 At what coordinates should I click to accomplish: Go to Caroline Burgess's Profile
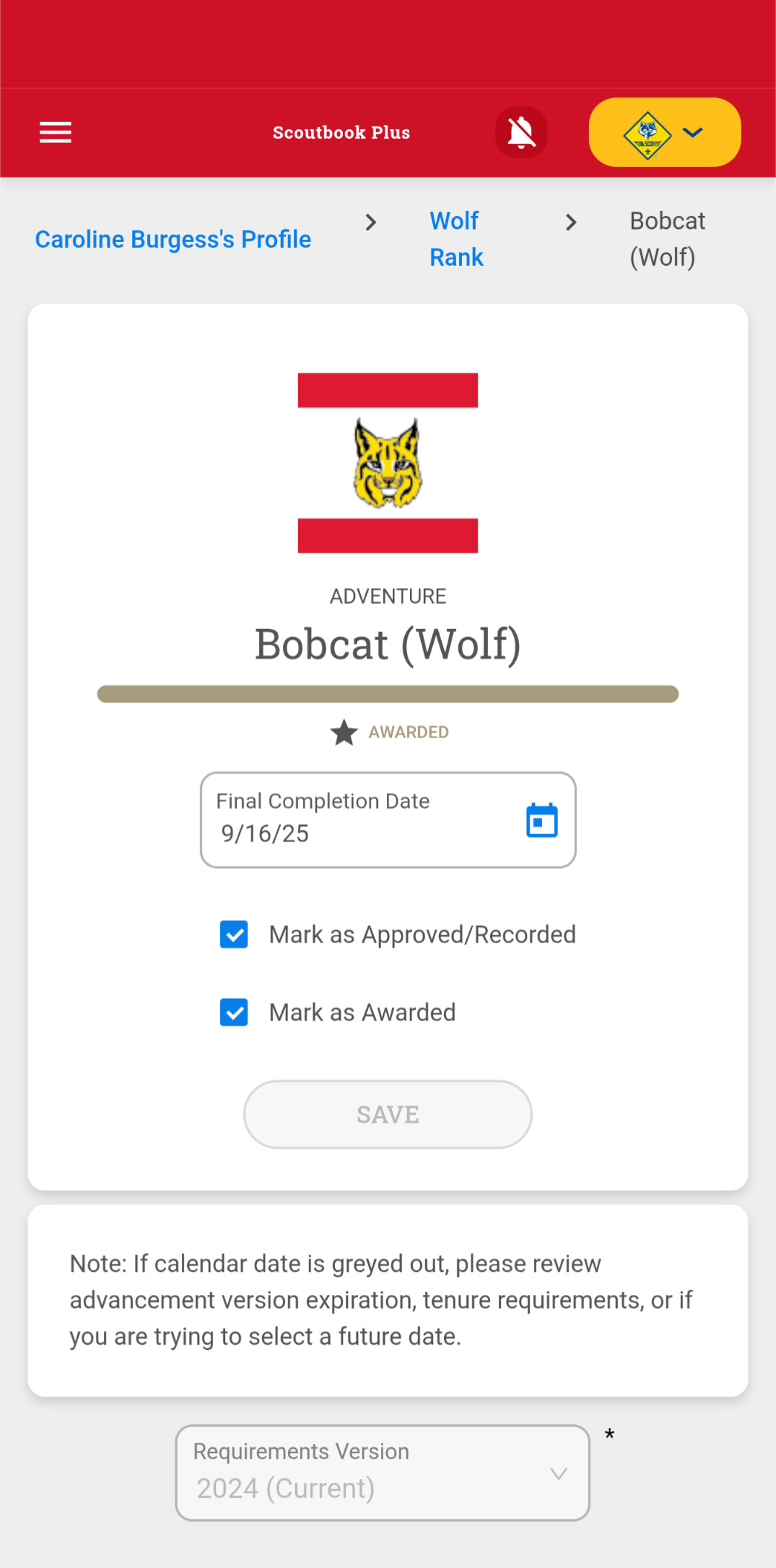173,240
